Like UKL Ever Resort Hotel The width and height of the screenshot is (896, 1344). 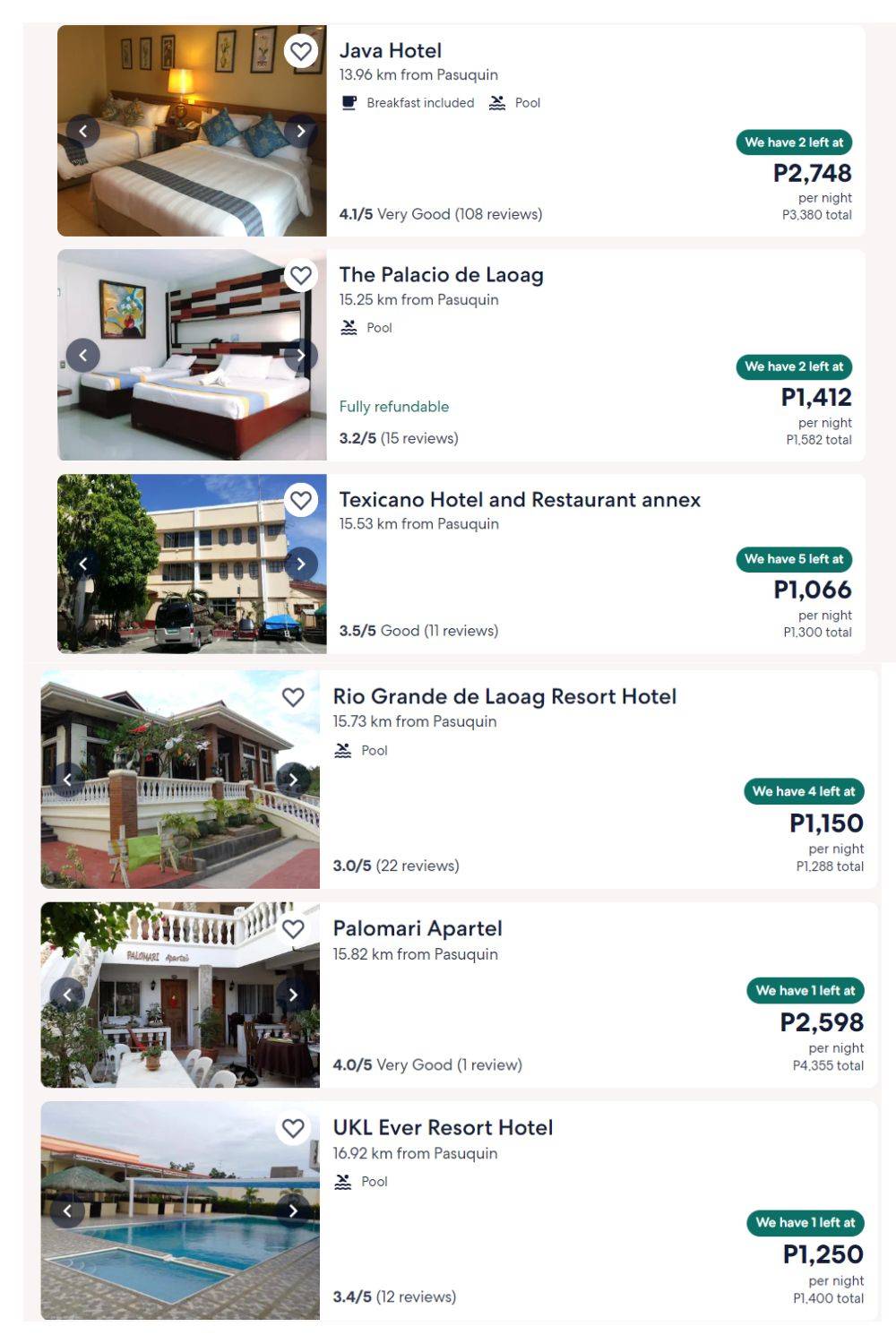[x=293, y=1128]
